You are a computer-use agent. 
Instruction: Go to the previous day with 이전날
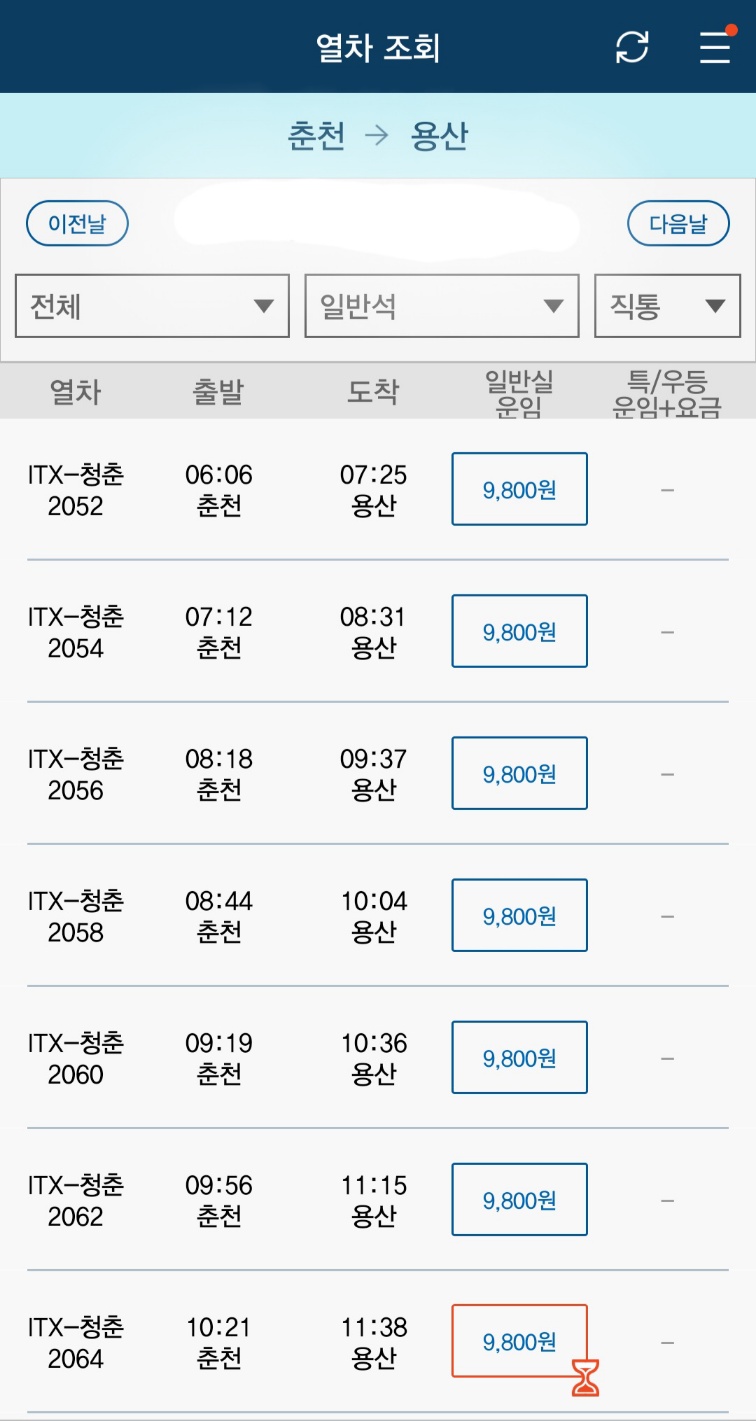76,223
